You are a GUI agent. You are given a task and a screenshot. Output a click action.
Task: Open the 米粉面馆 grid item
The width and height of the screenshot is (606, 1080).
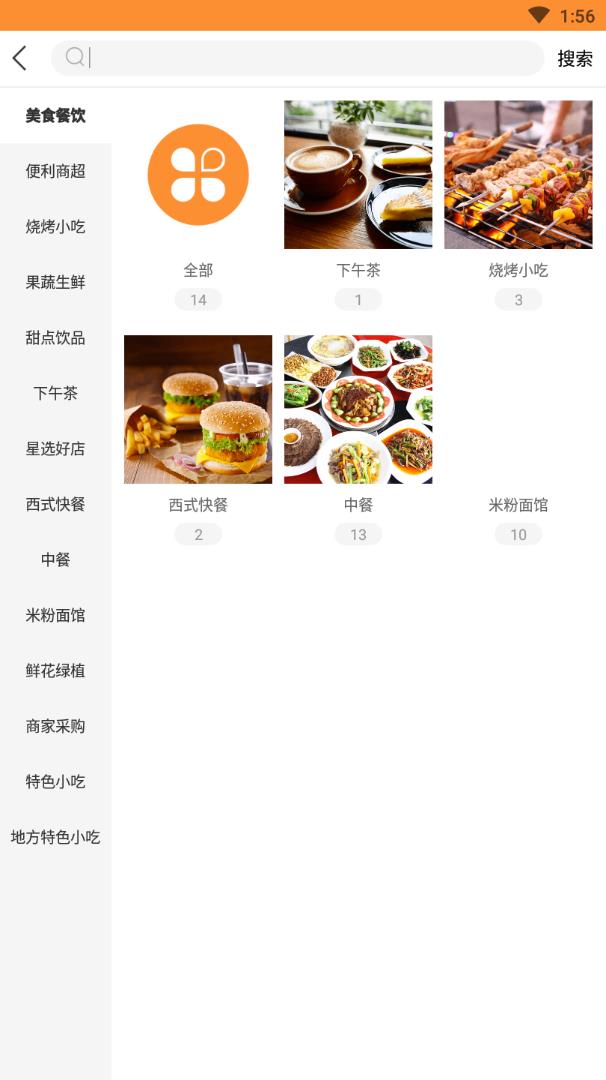[518, 505]
